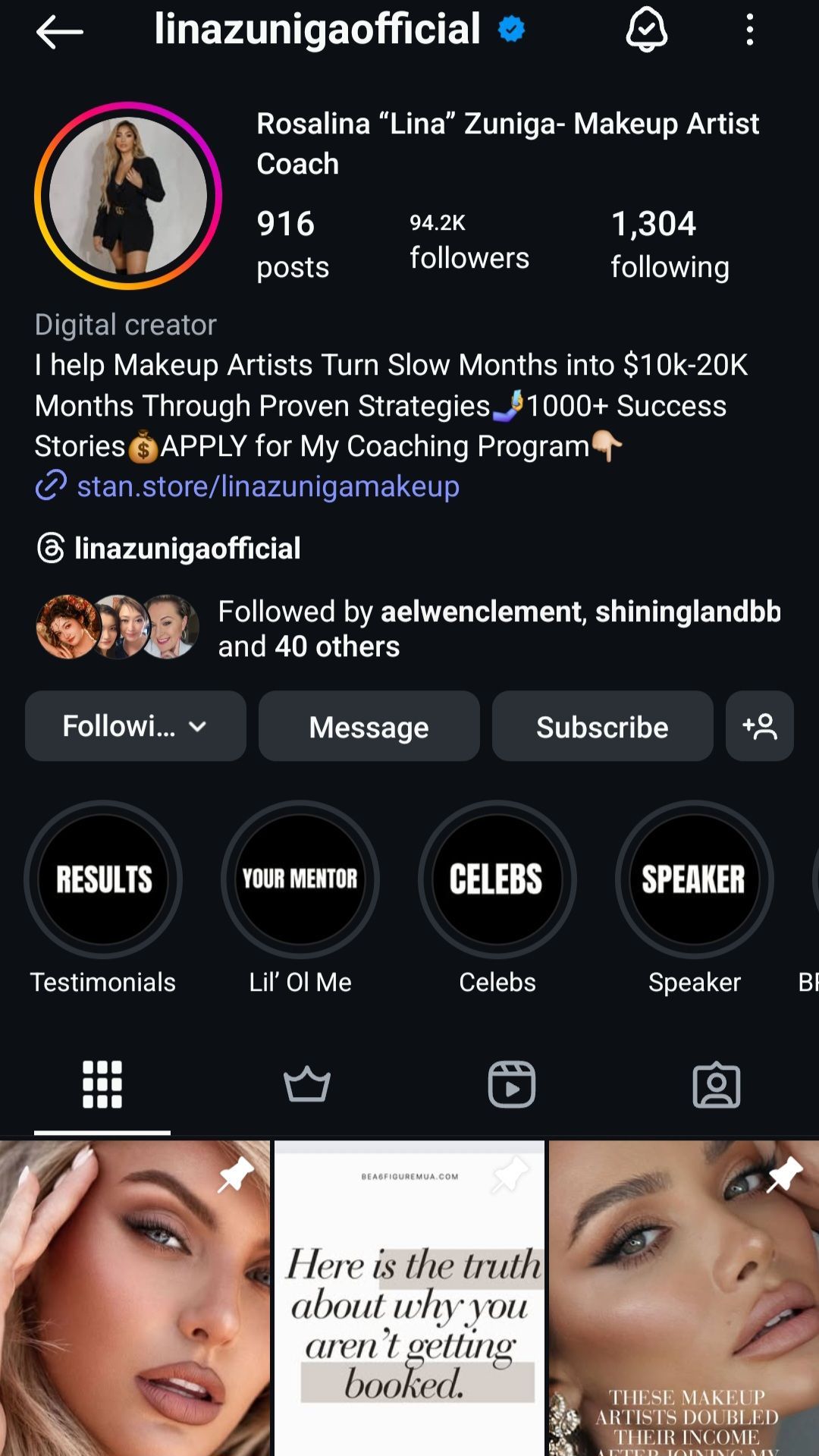This screenshot has width=819, height=1456.
Task: Switch to the Reels tab
Action: coord(512,1084)
